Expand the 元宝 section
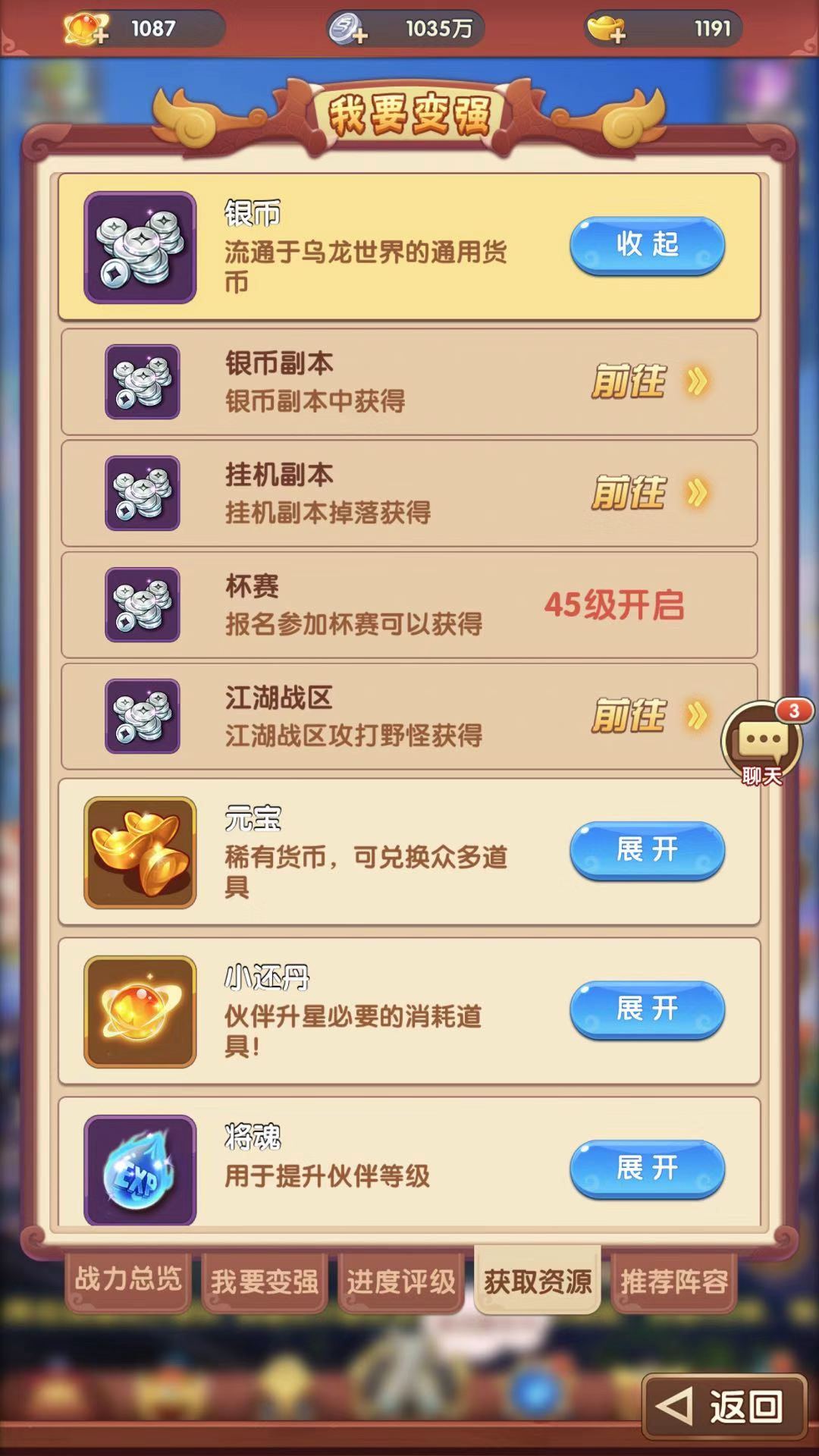The height and width of the screenshot is (1456, 819). tap(647, 850)
